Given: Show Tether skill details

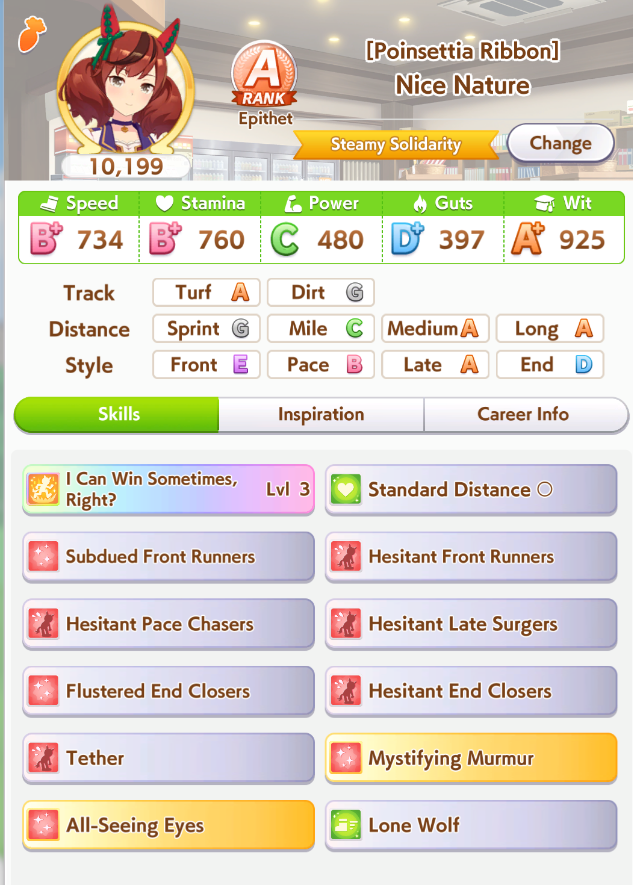Looking at the screenshot, I should tap(168, 758).
